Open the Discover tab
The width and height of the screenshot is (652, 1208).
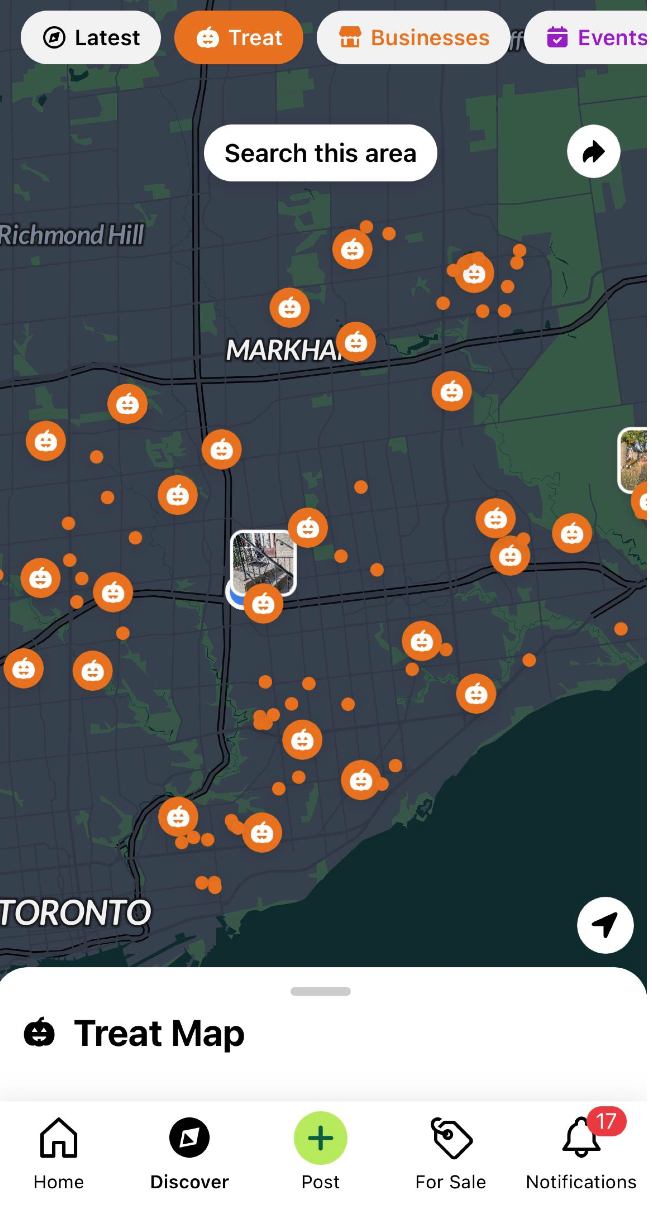(189, 1153)
